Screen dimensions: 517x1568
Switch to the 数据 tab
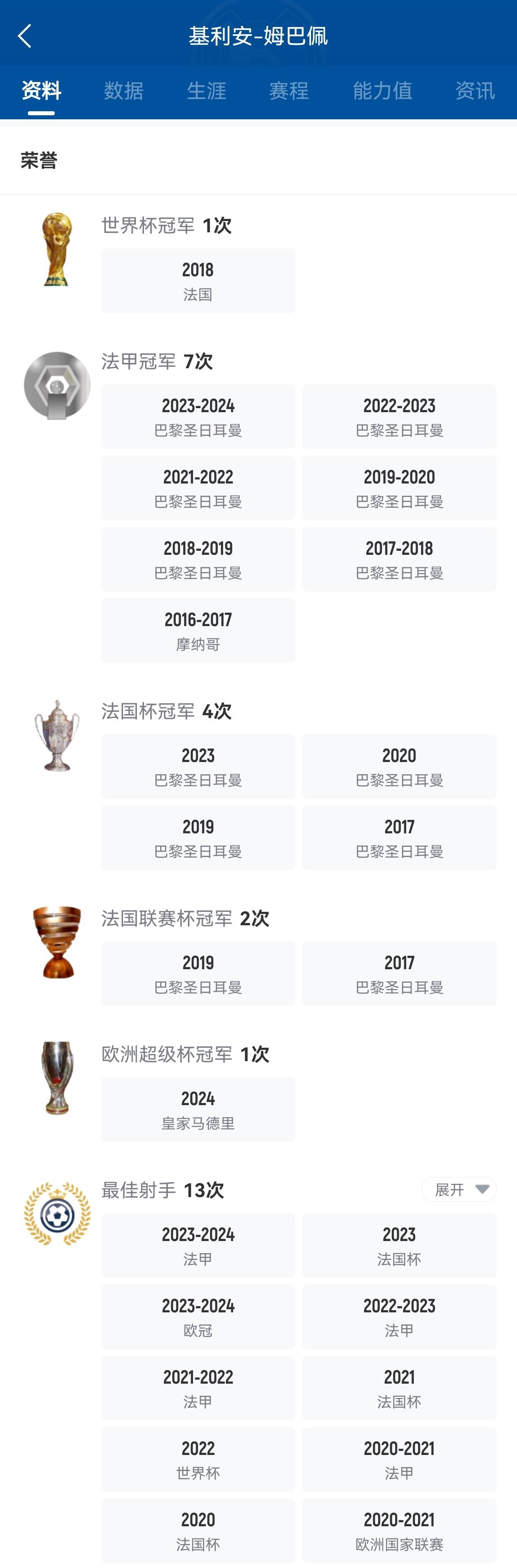tap(123, 91)
